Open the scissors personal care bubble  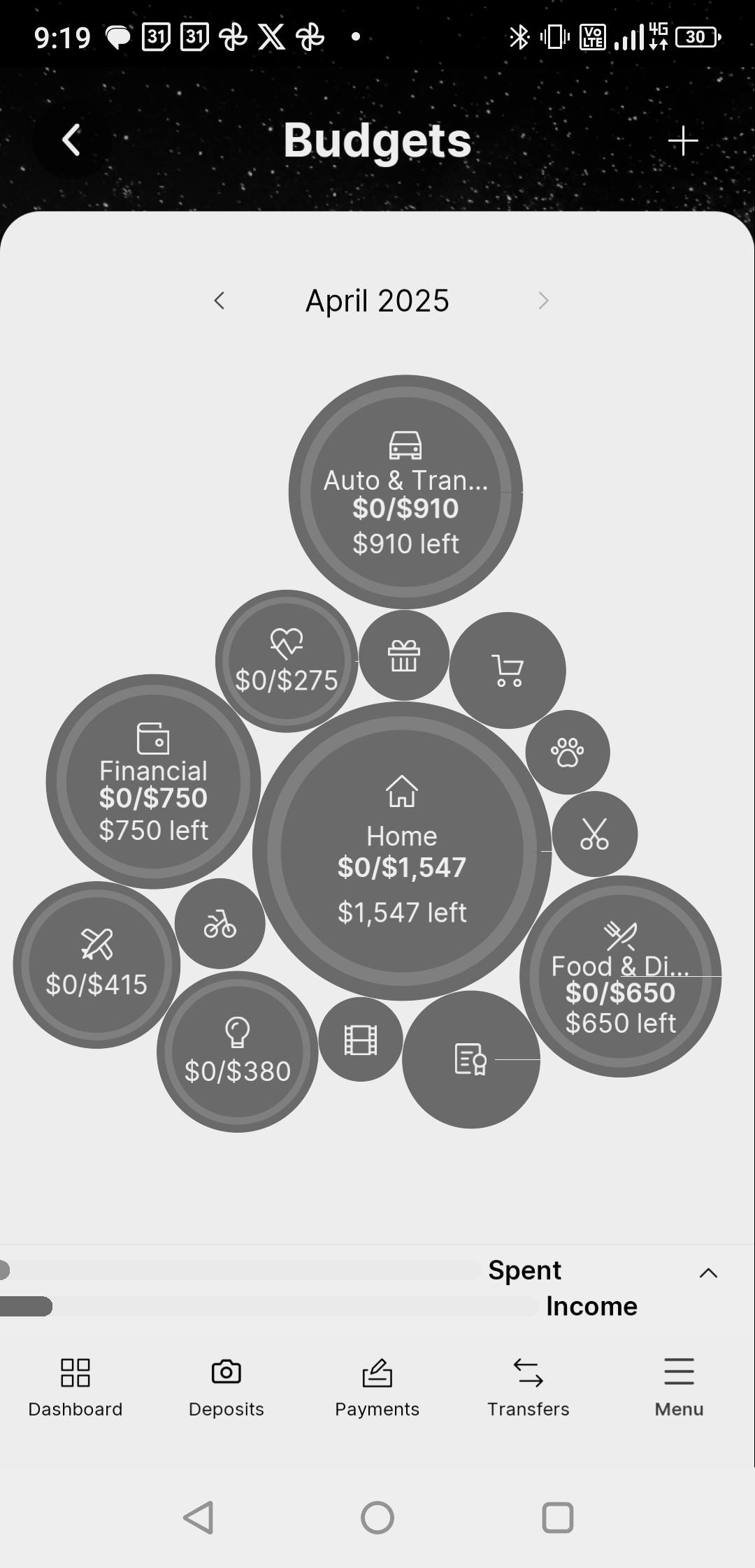pyautogui.click(x=594, y=834)
